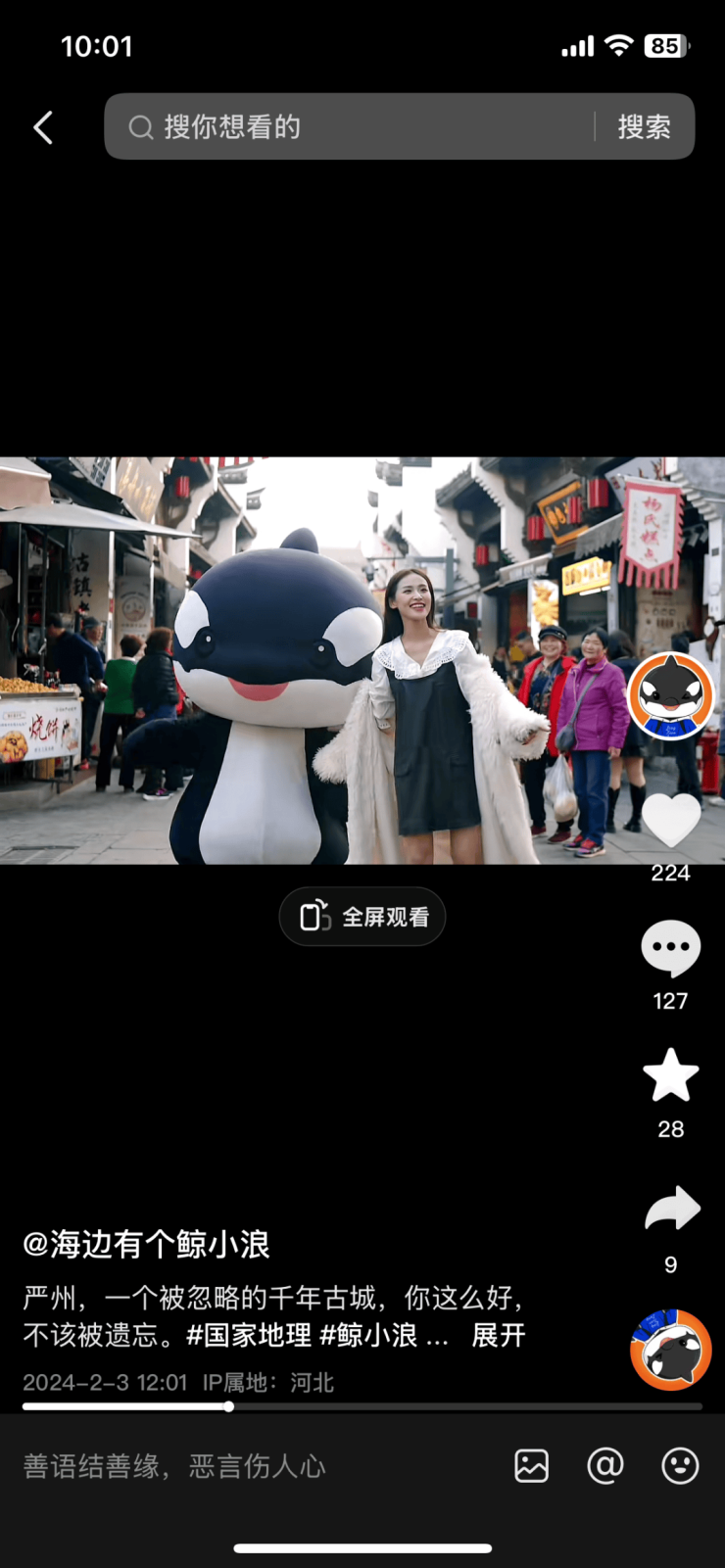Add video to favorites with star
Viewport: 725px width, 1568px height.
coord(670,1075)
